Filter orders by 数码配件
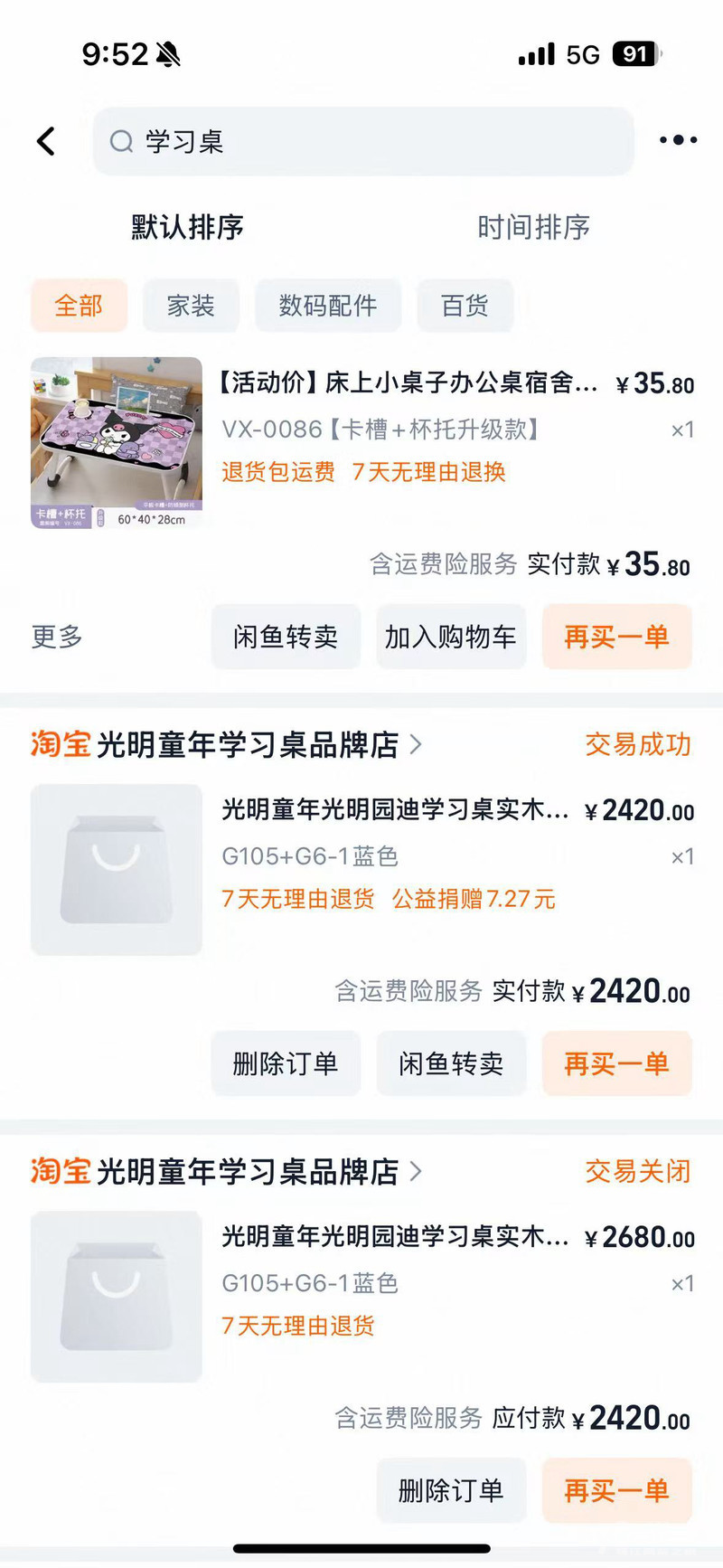 coord(327,306)
